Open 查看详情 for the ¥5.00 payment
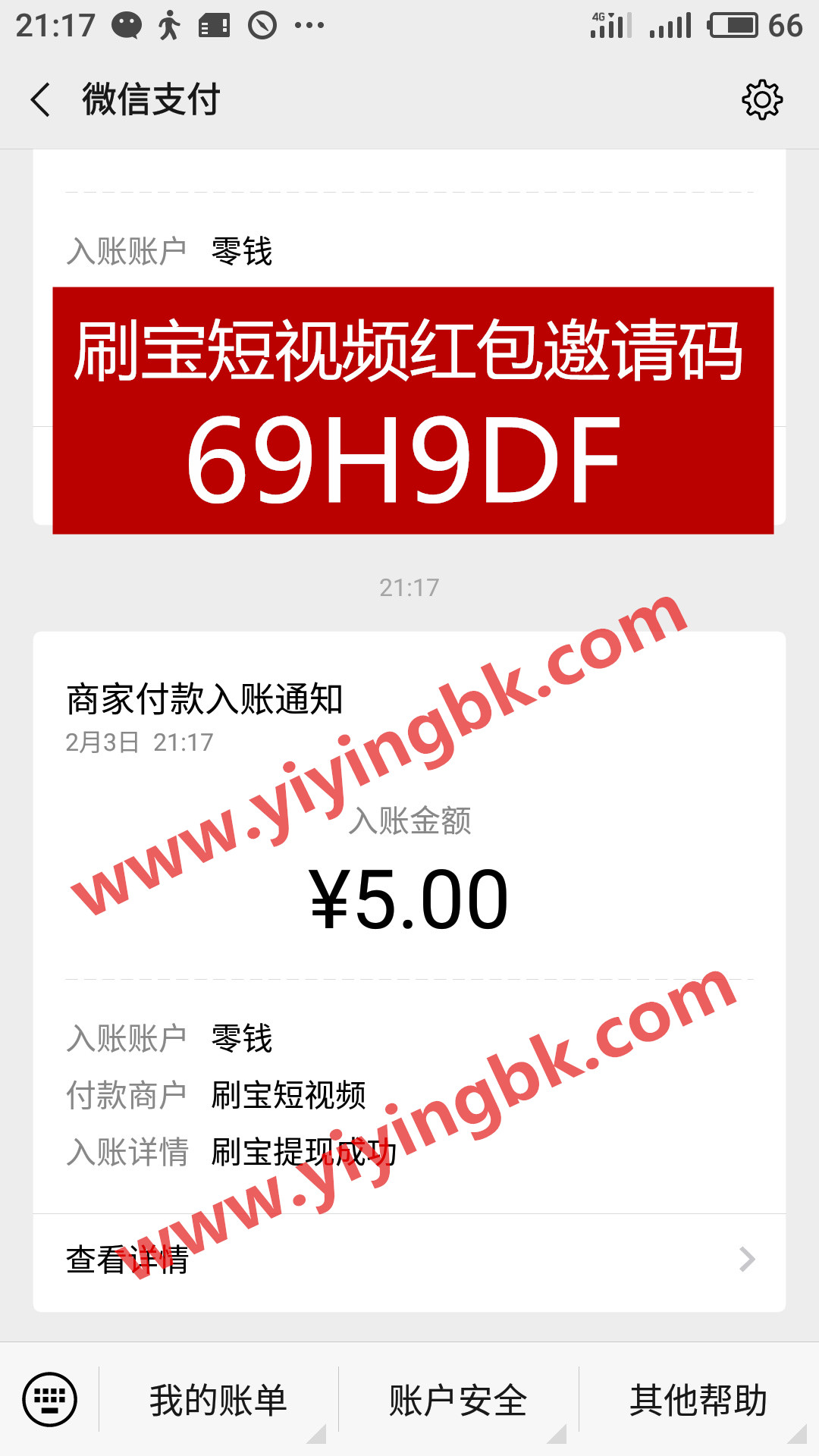This screenshot has height=1456, width=819. (x=409, y=1260)
